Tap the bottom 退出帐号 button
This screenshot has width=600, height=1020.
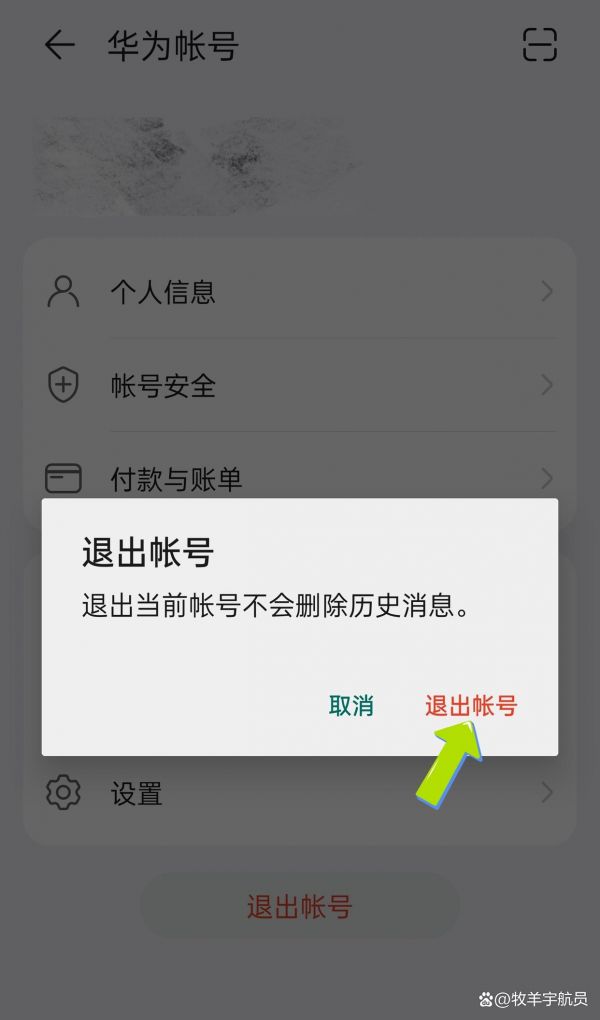[x=300, y=907]
